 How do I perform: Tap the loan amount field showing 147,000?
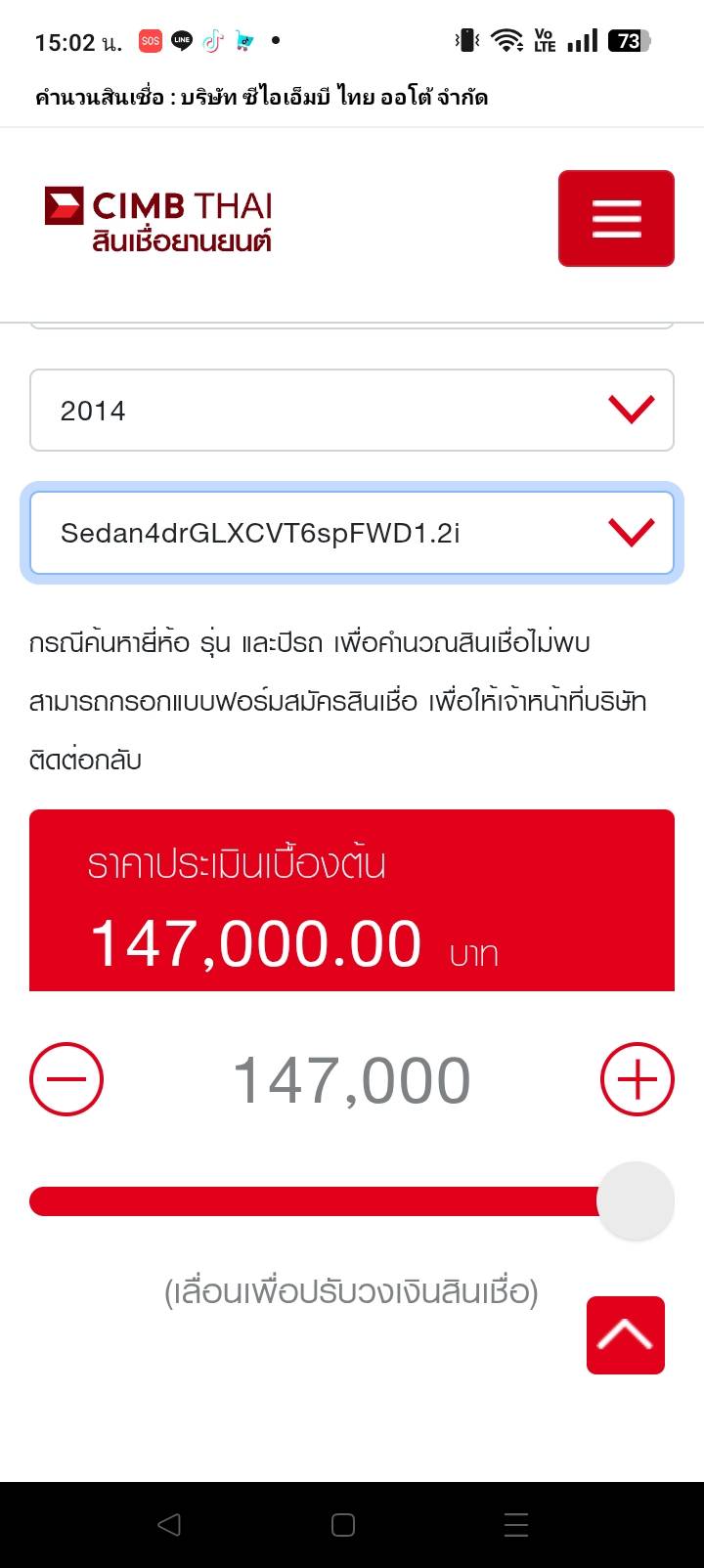pyautogui.click(x=352, y=1080)
